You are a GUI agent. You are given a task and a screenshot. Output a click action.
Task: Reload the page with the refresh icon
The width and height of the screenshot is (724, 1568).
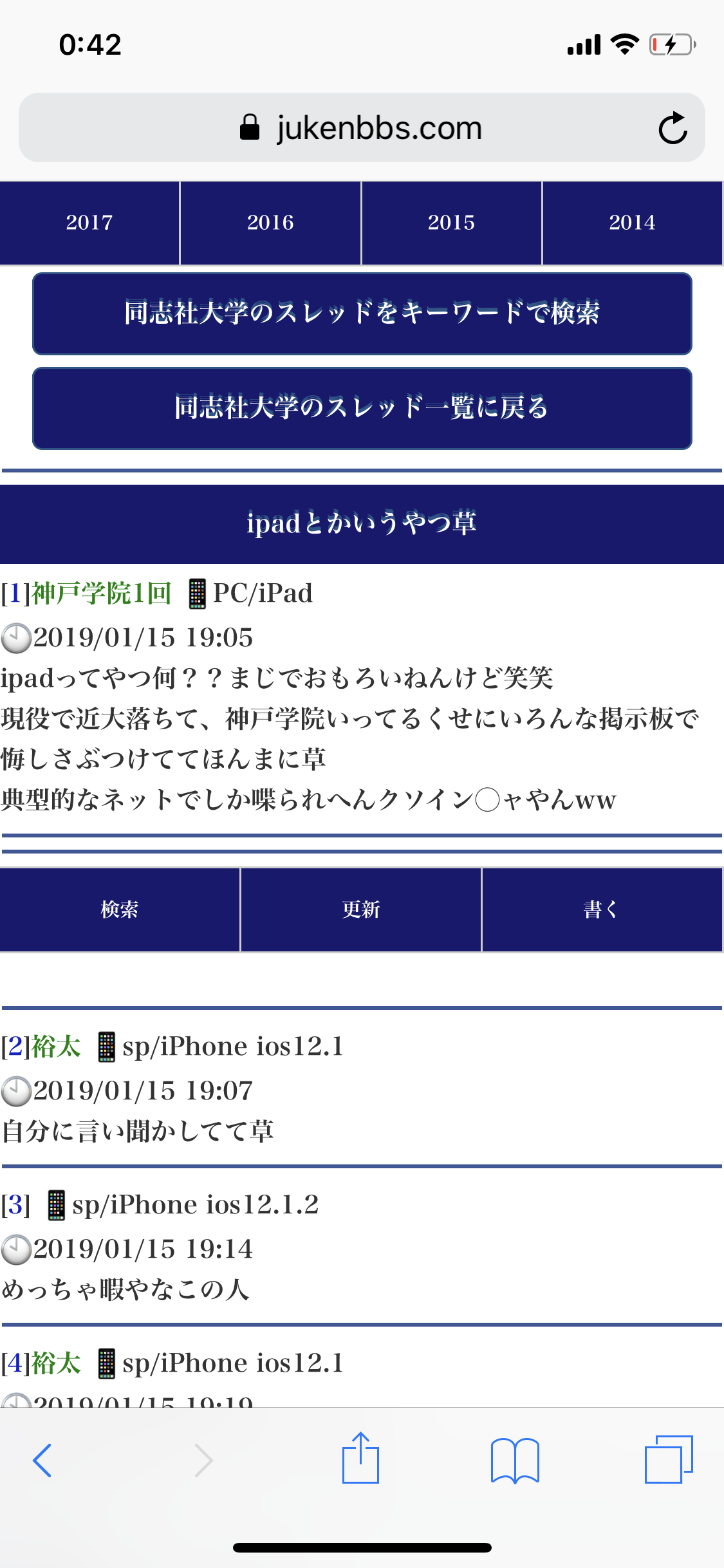tap(673, 128)
